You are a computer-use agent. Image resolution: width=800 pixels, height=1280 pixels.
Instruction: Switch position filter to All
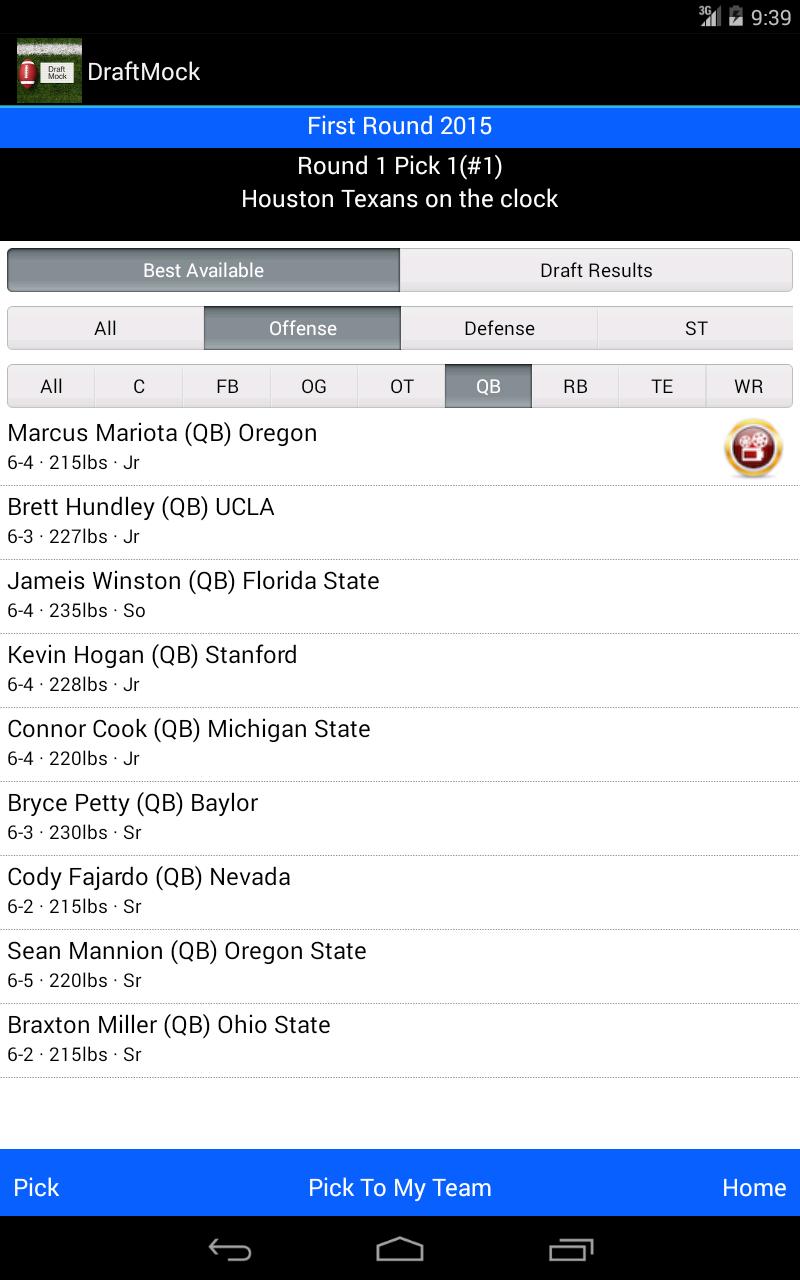pyautogui.click(x=50, y=386)
